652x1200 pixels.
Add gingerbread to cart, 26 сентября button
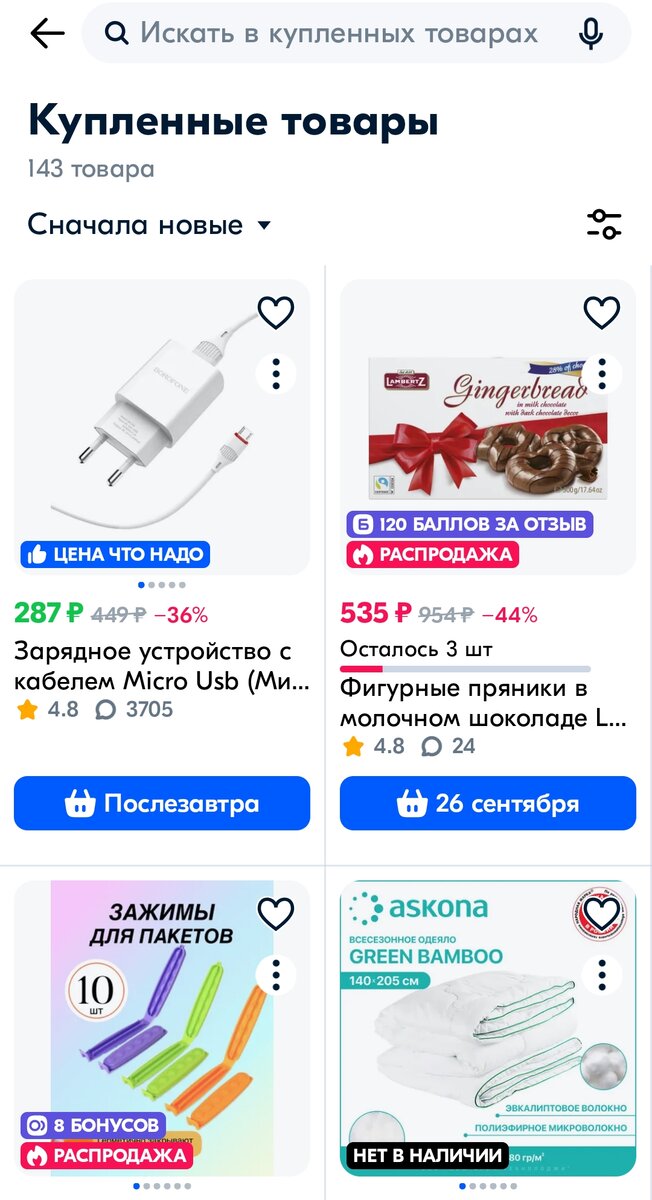click(488, 803)
